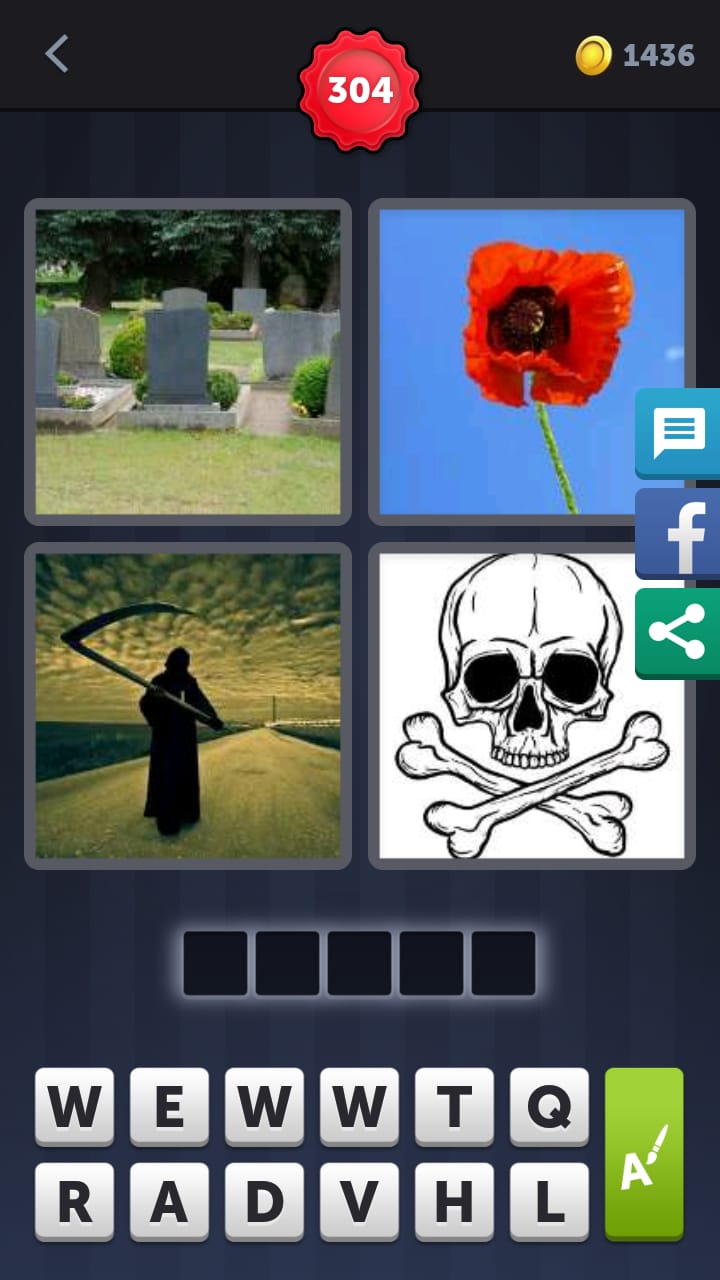This screenshot has height=1280, width=720.
Task: Go back using the top-left arrow
Action: (57, 54)
